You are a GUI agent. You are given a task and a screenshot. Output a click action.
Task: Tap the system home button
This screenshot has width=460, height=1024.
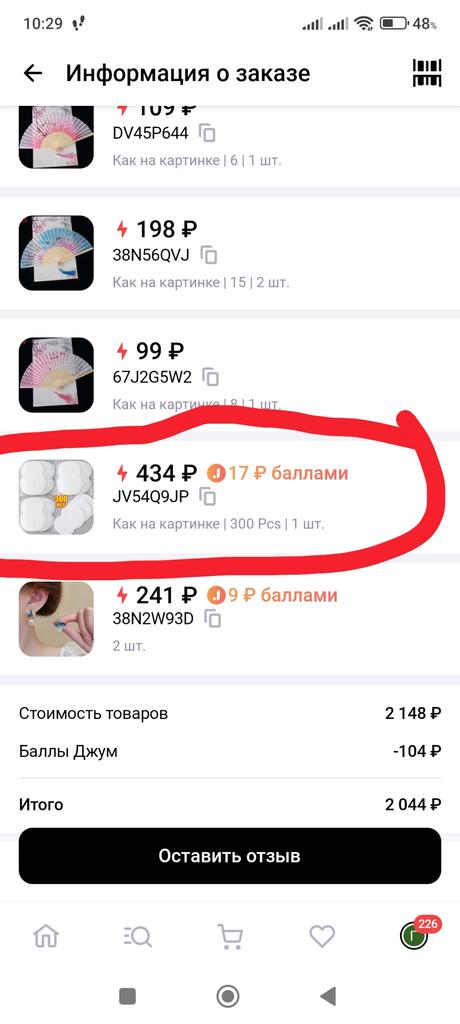click(227, 996)
